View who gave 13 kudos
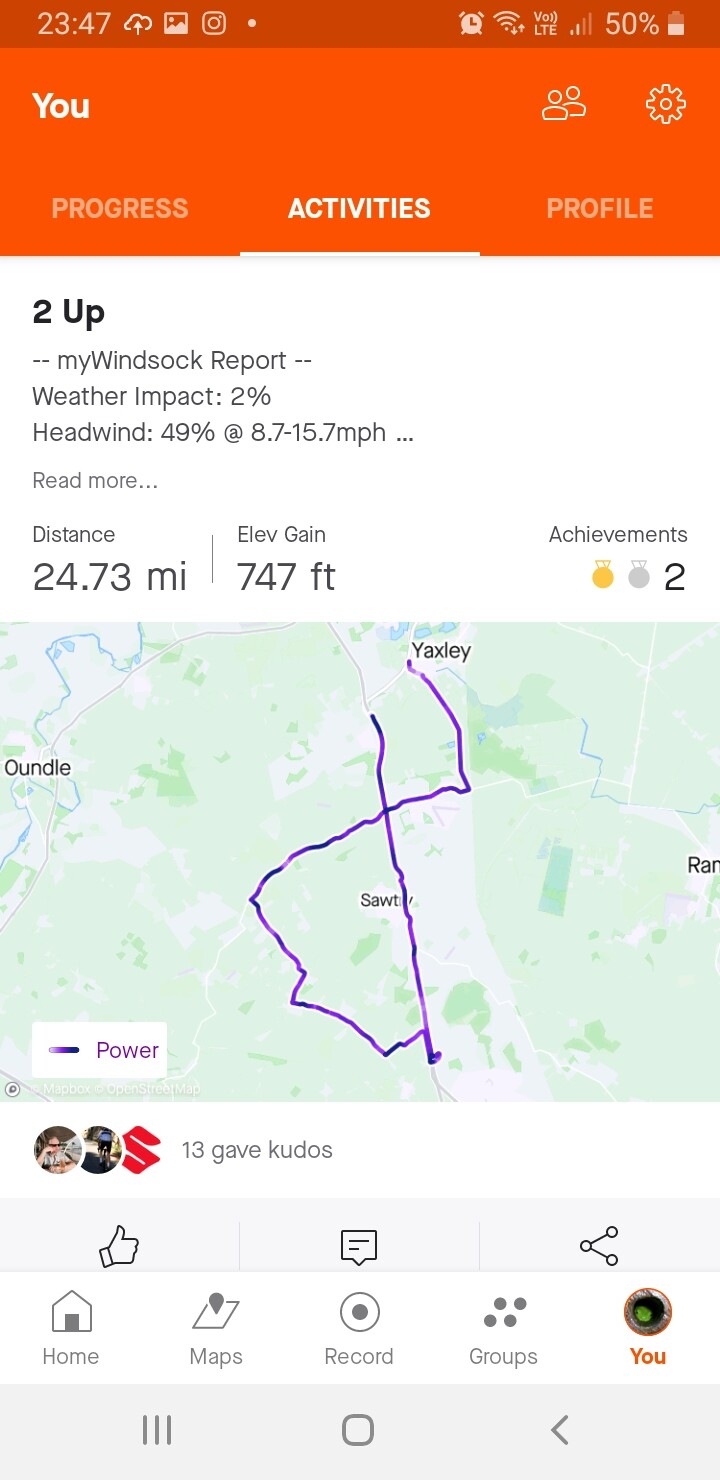The height and width of the screenshot is (1480, 720). click(x=257, y=1150)
